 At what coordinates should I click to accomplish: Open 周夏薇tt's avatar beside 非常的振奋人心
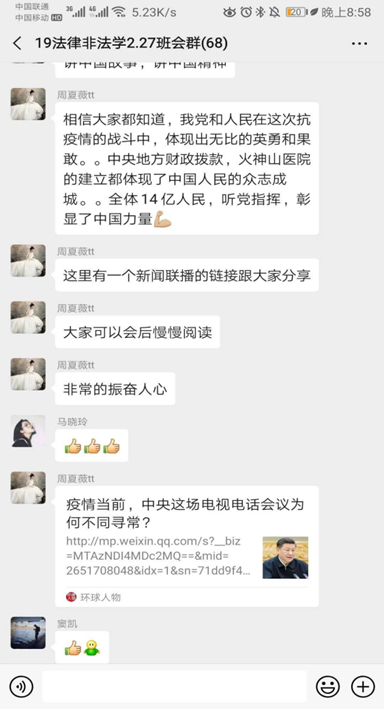[28, 374]
